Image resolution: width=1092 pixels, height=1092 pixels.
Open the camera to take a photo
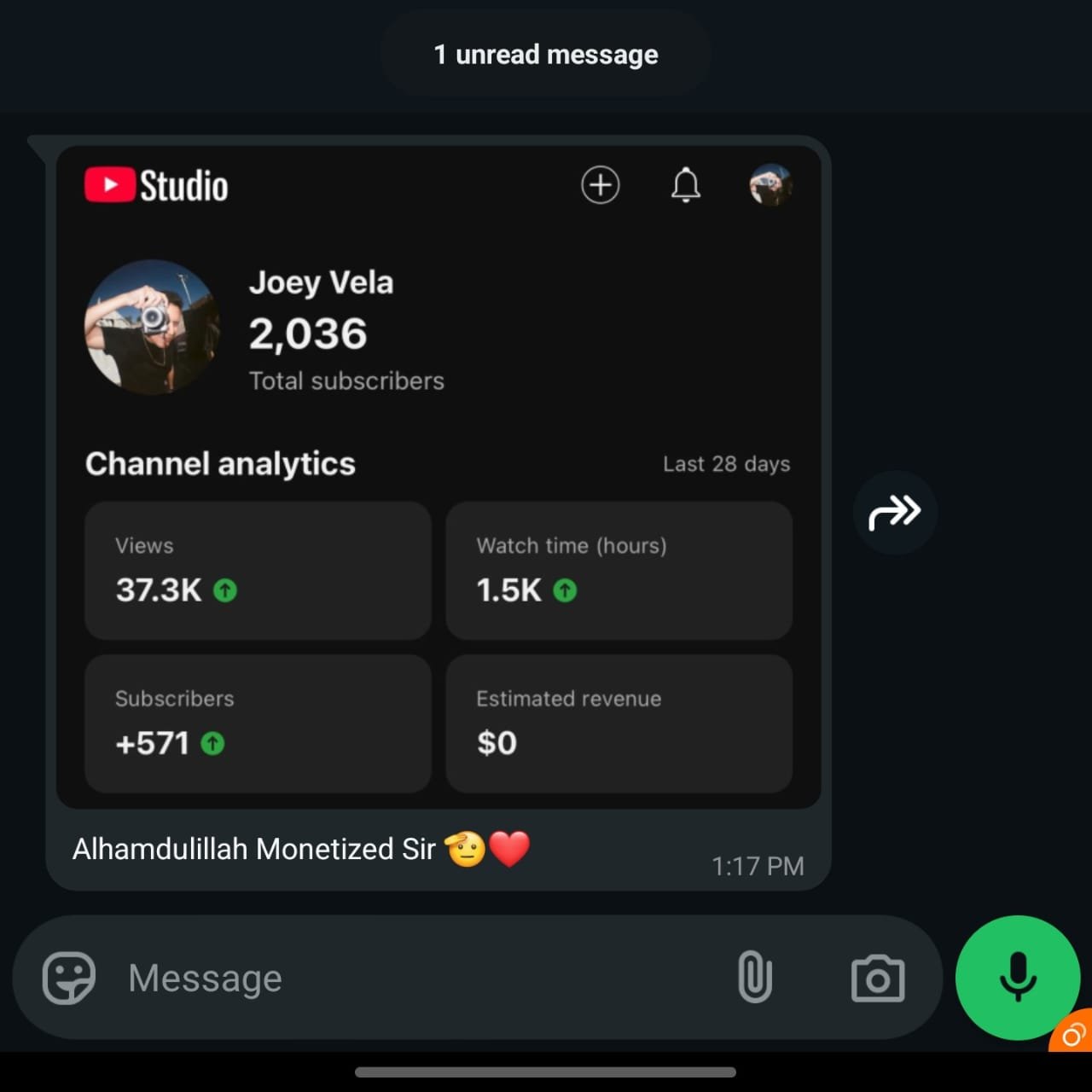[877, 979]
